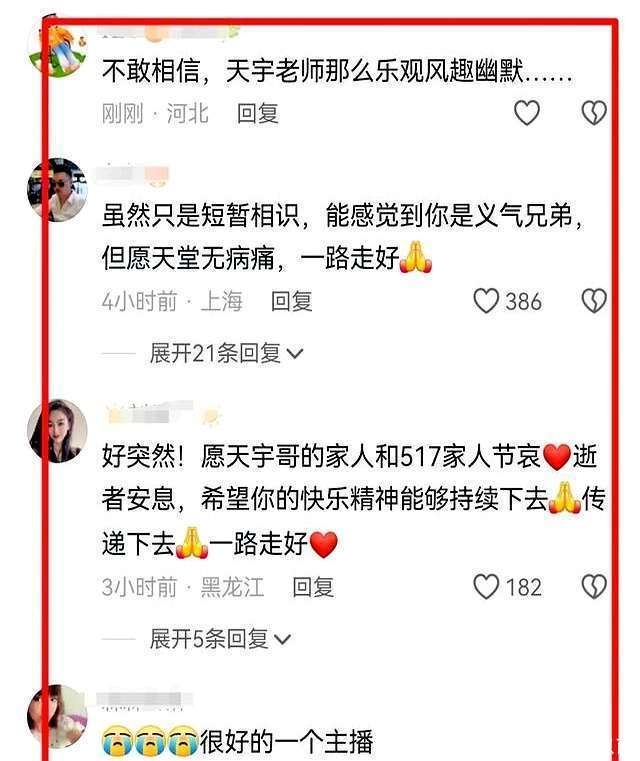Reply to the 上海 comment
The image size is (640, 761).
click(292, 301)
